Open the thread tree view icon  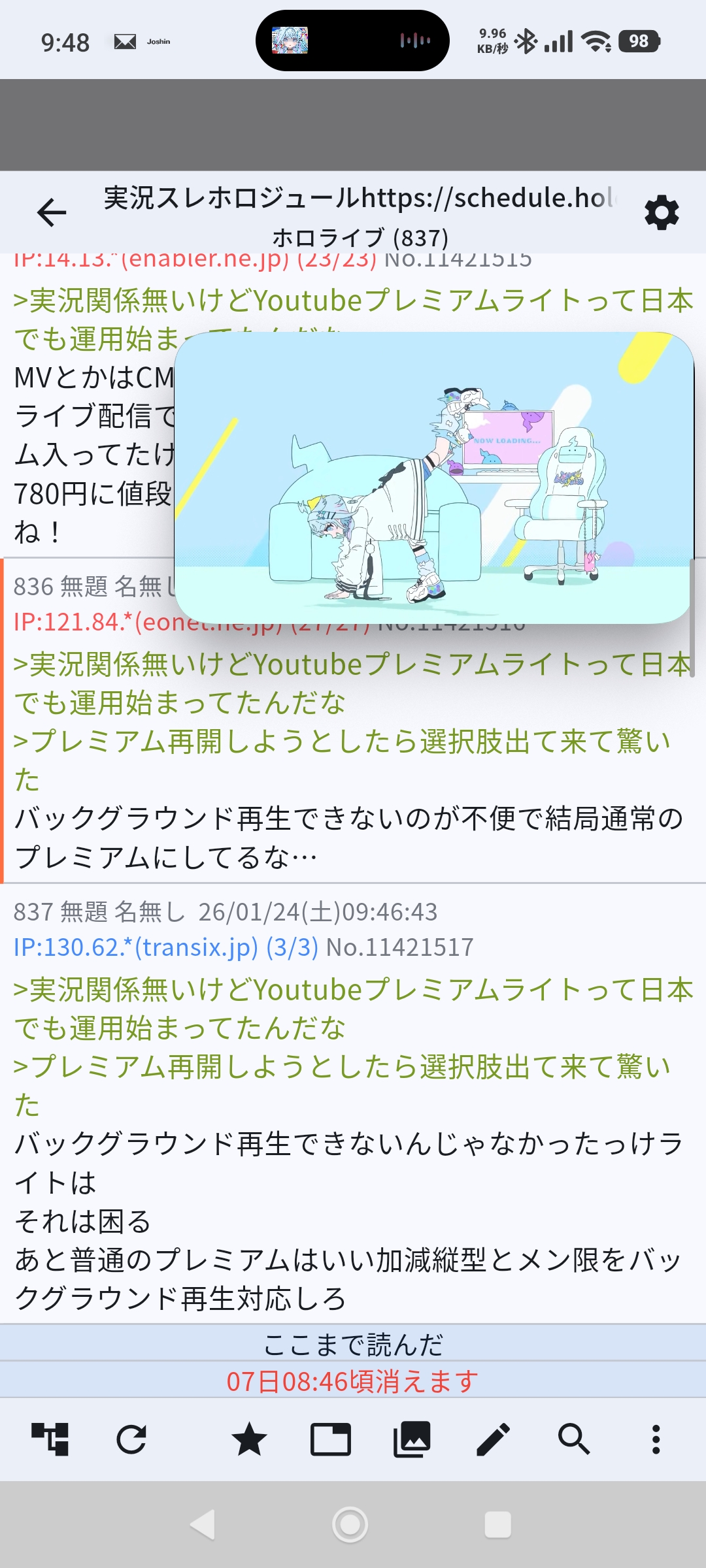coord(50,1439)
